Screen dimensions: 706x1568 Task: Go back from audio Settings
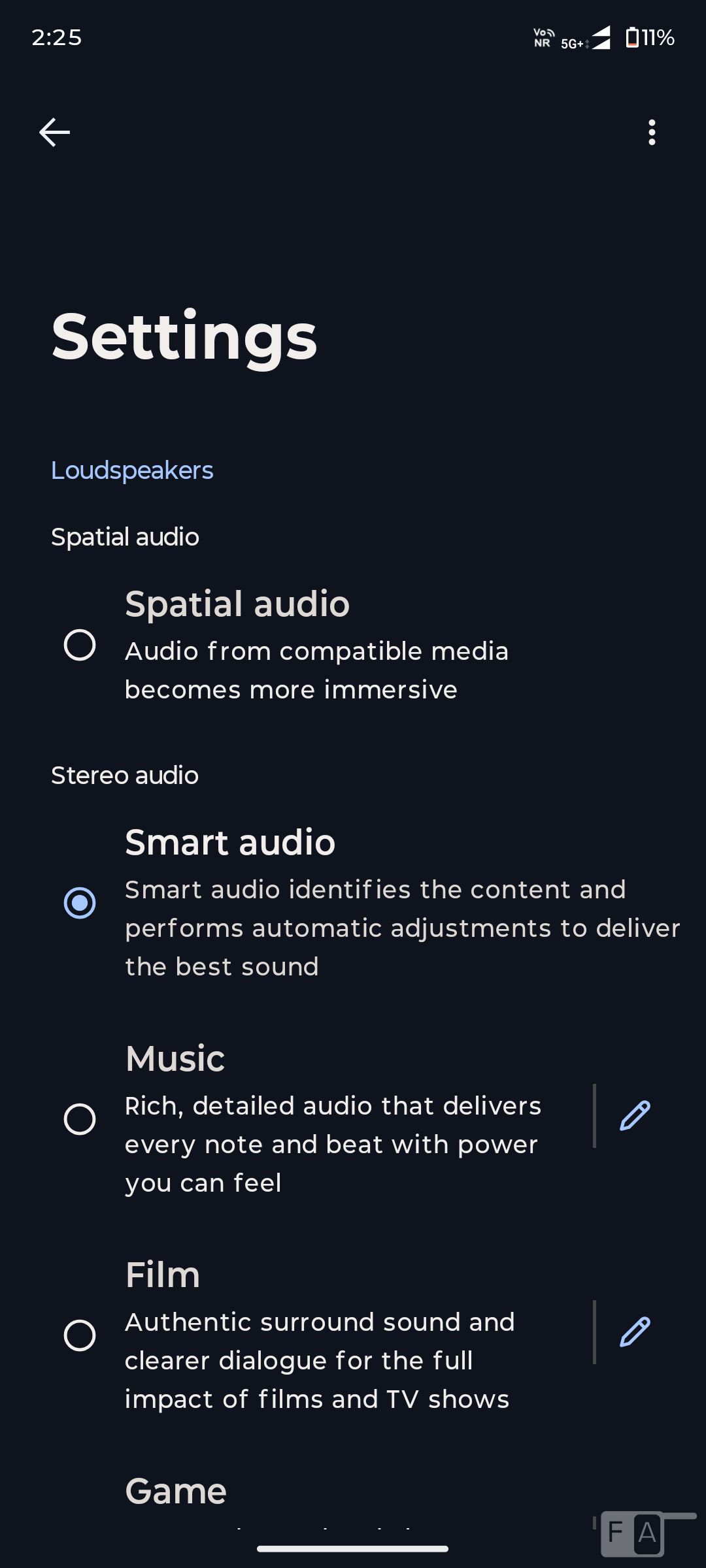click(x=54, y=133)
